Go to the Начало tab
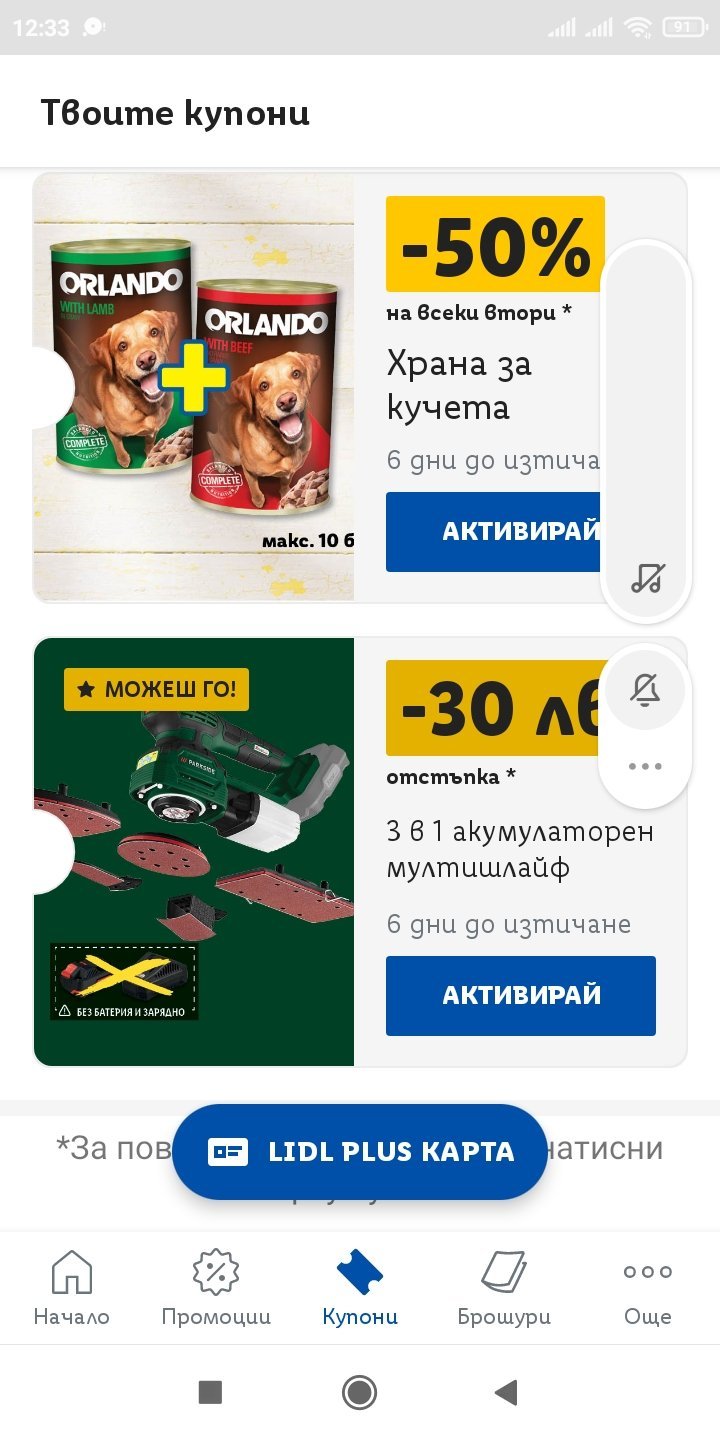The image size is (720, 1440). click(72, 1288)
